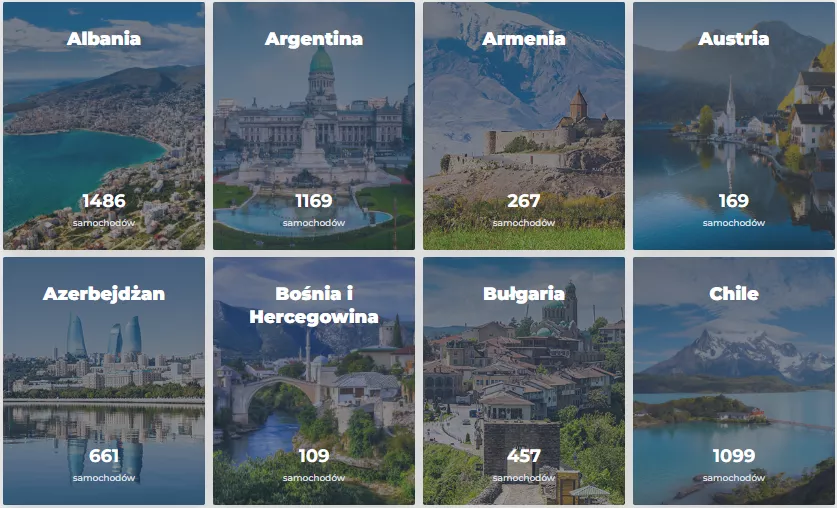View the Chile card with 1099 cars

tap(734, 381)
